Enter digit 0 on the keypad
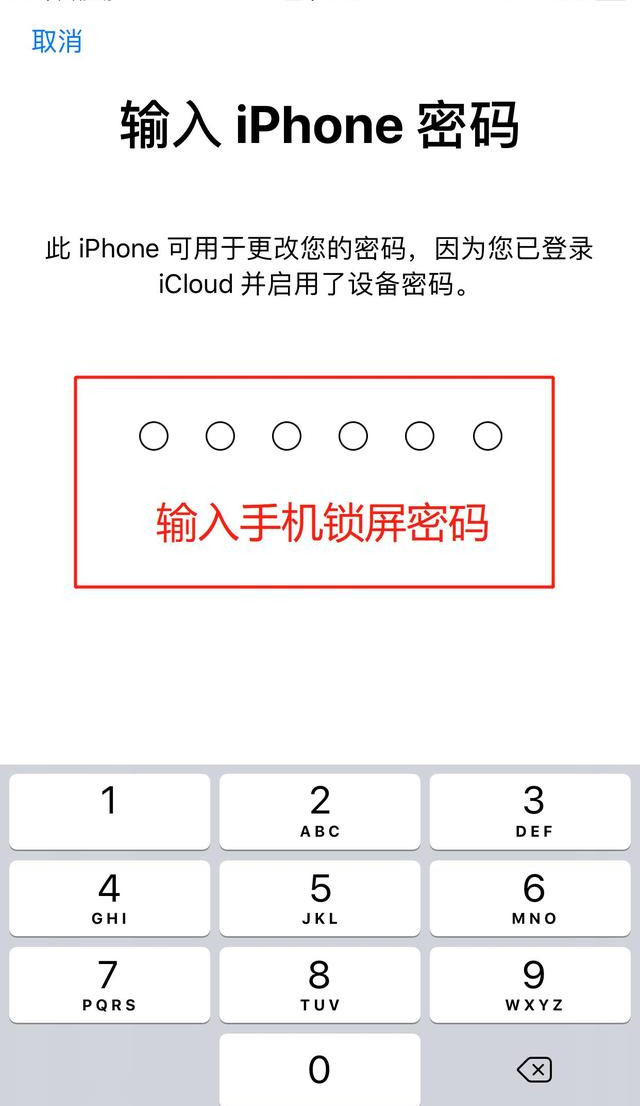 tap(320, 1069)
